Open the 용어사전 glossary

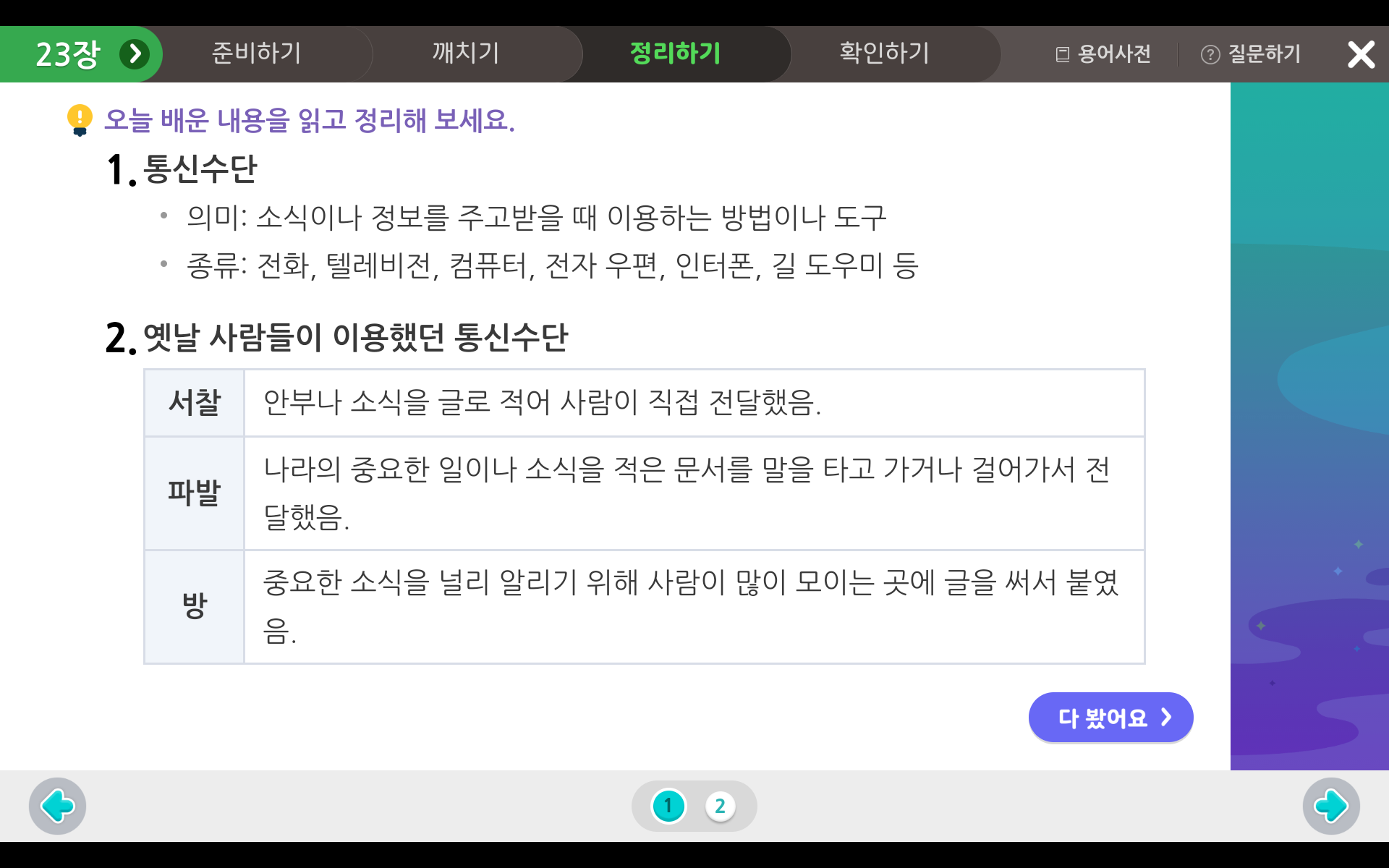(1103, 54)
